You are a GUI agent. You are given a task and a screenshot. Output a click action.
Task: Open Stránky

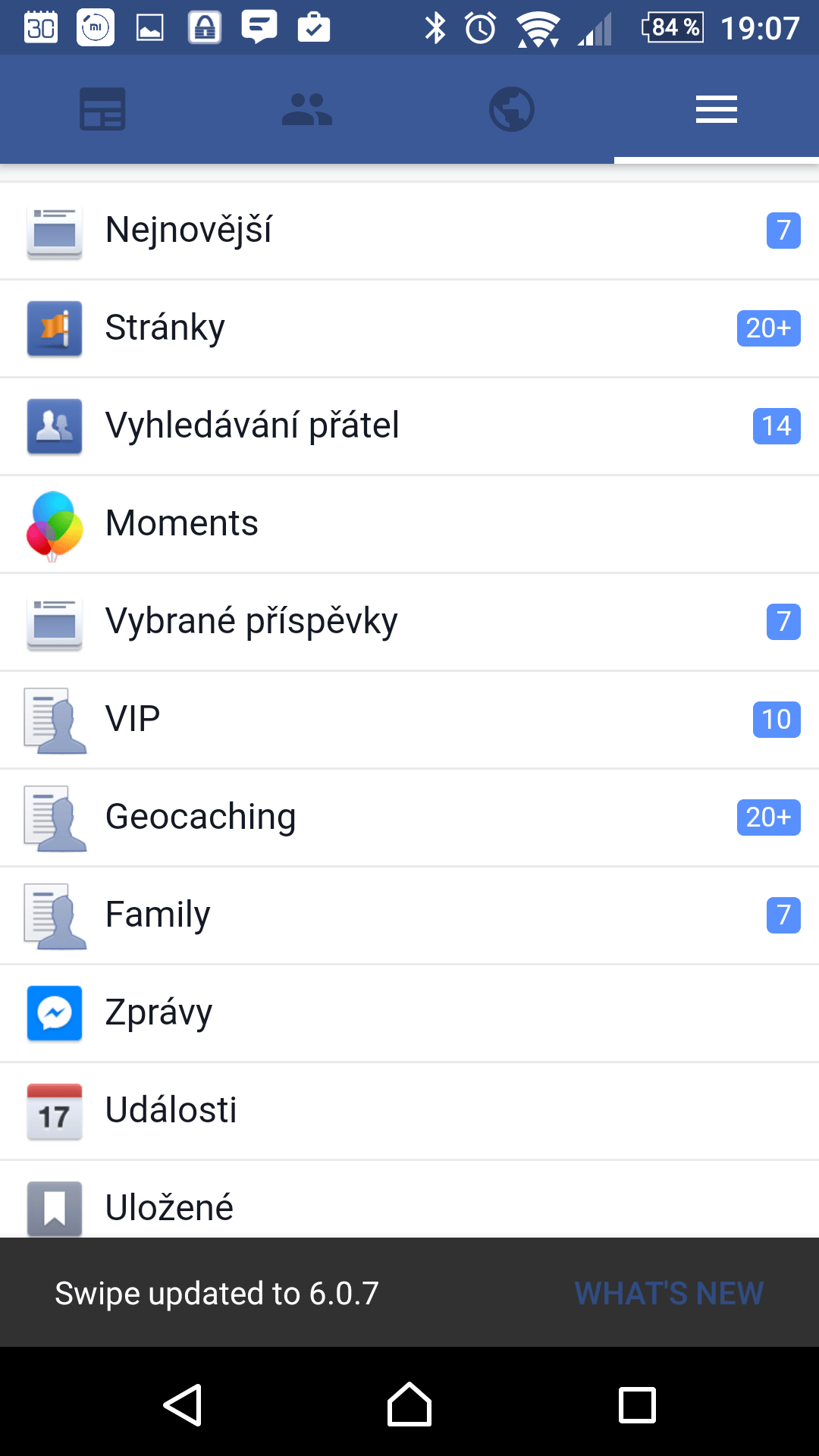click(x=409, y=328)
